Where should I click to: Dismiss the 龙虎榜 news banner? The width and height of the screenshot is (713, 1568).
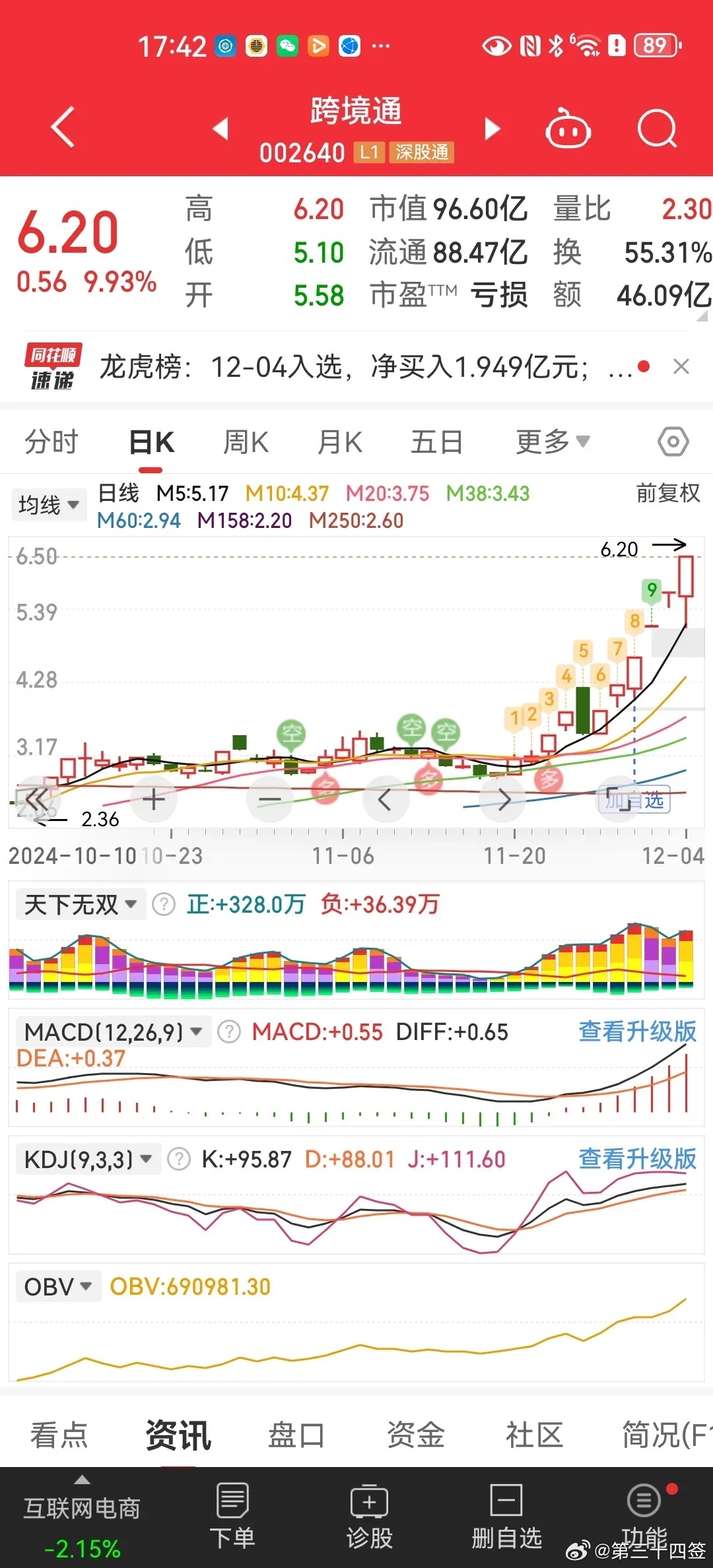(x=681, y=366)
